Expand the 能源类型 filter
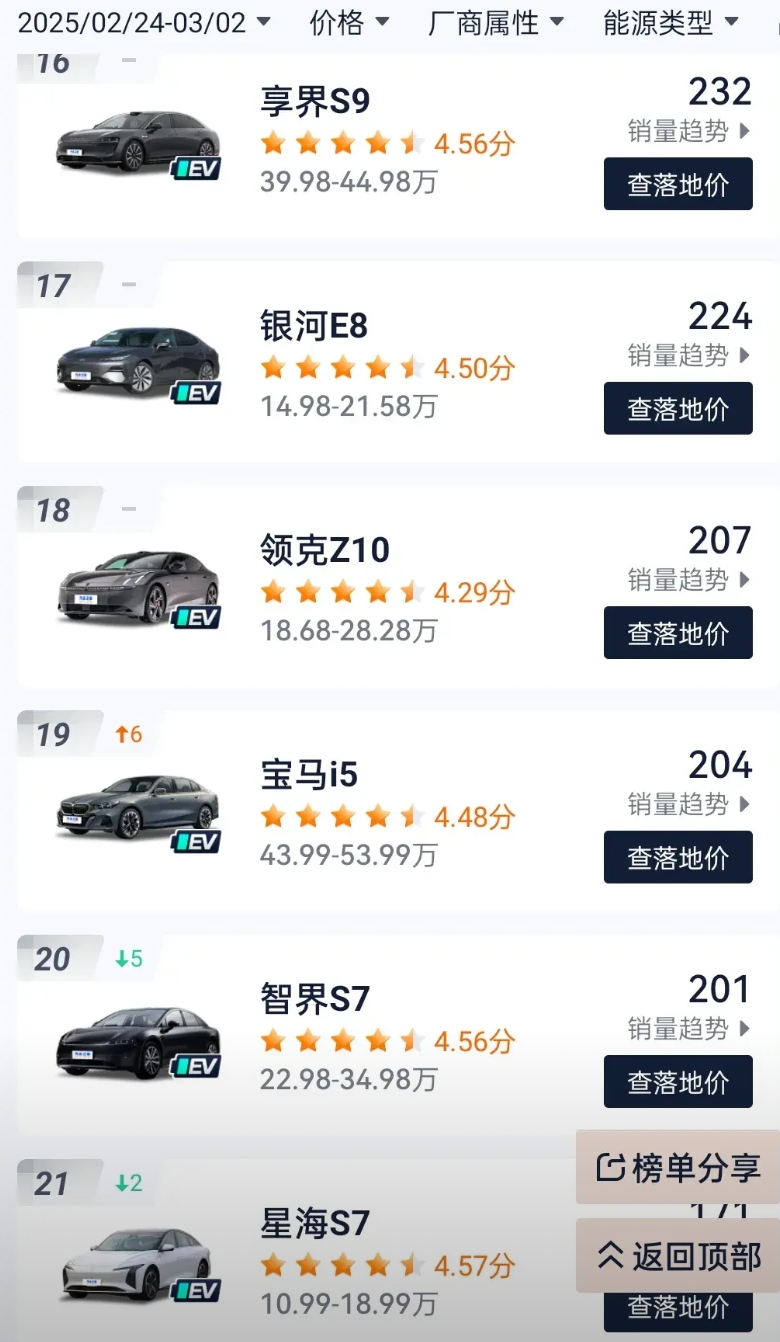This screenshot has height=1342, width=780. (x=671, y=22)
